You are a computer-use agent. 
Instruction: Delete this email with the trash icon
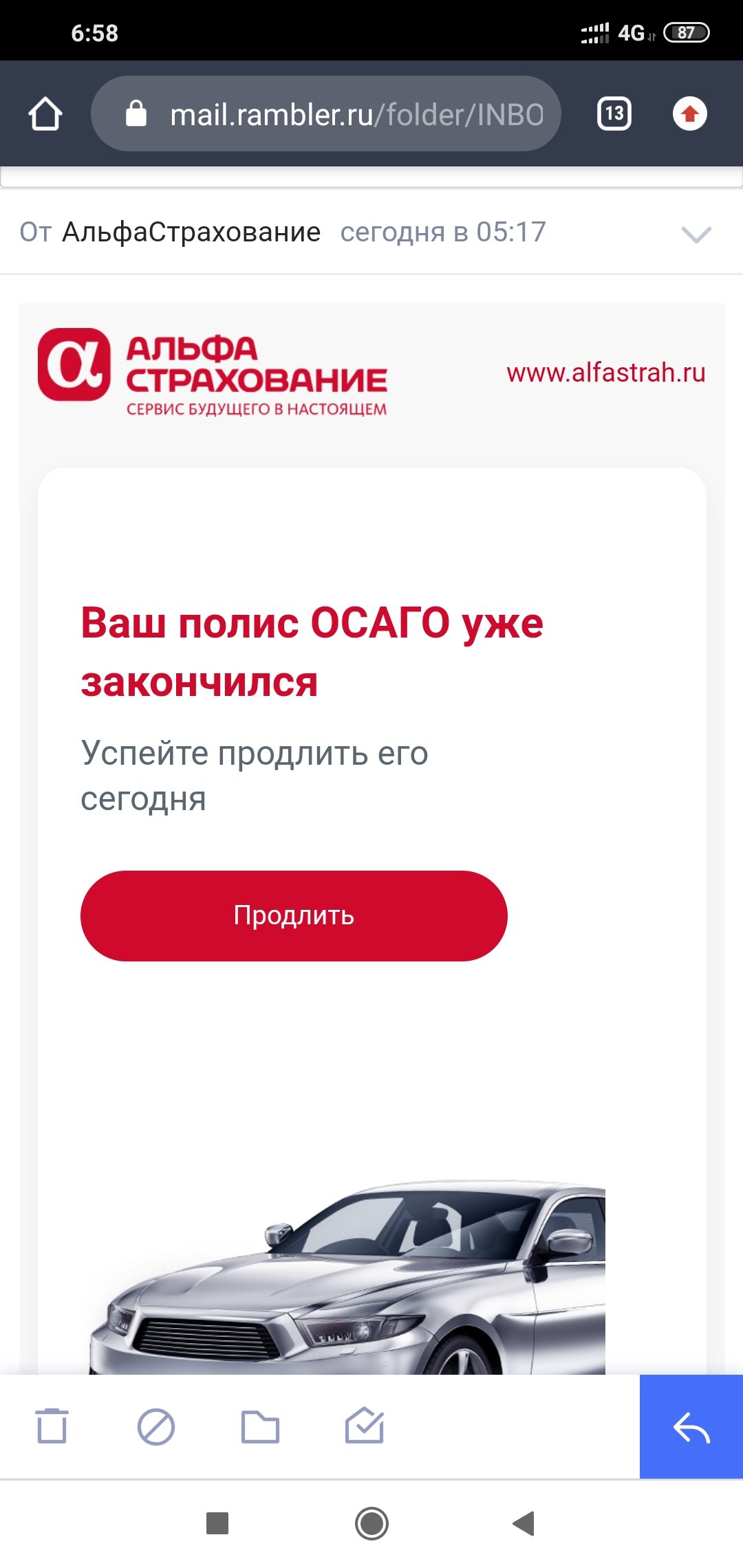(52, 1426)
